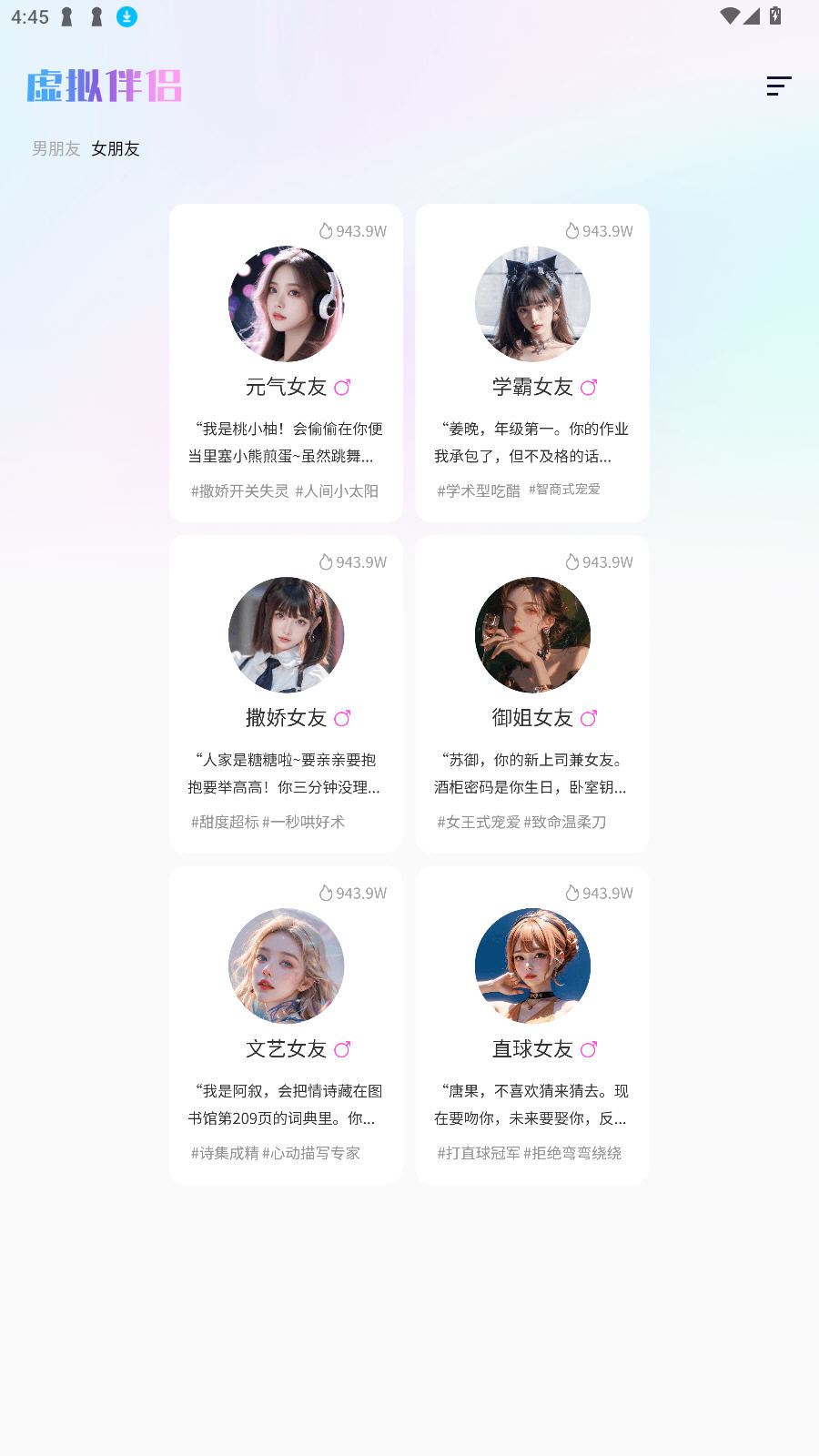Select the 女朋友 tab
Image resolution: width=819 pixels, height=1456 pixels.
116,148
